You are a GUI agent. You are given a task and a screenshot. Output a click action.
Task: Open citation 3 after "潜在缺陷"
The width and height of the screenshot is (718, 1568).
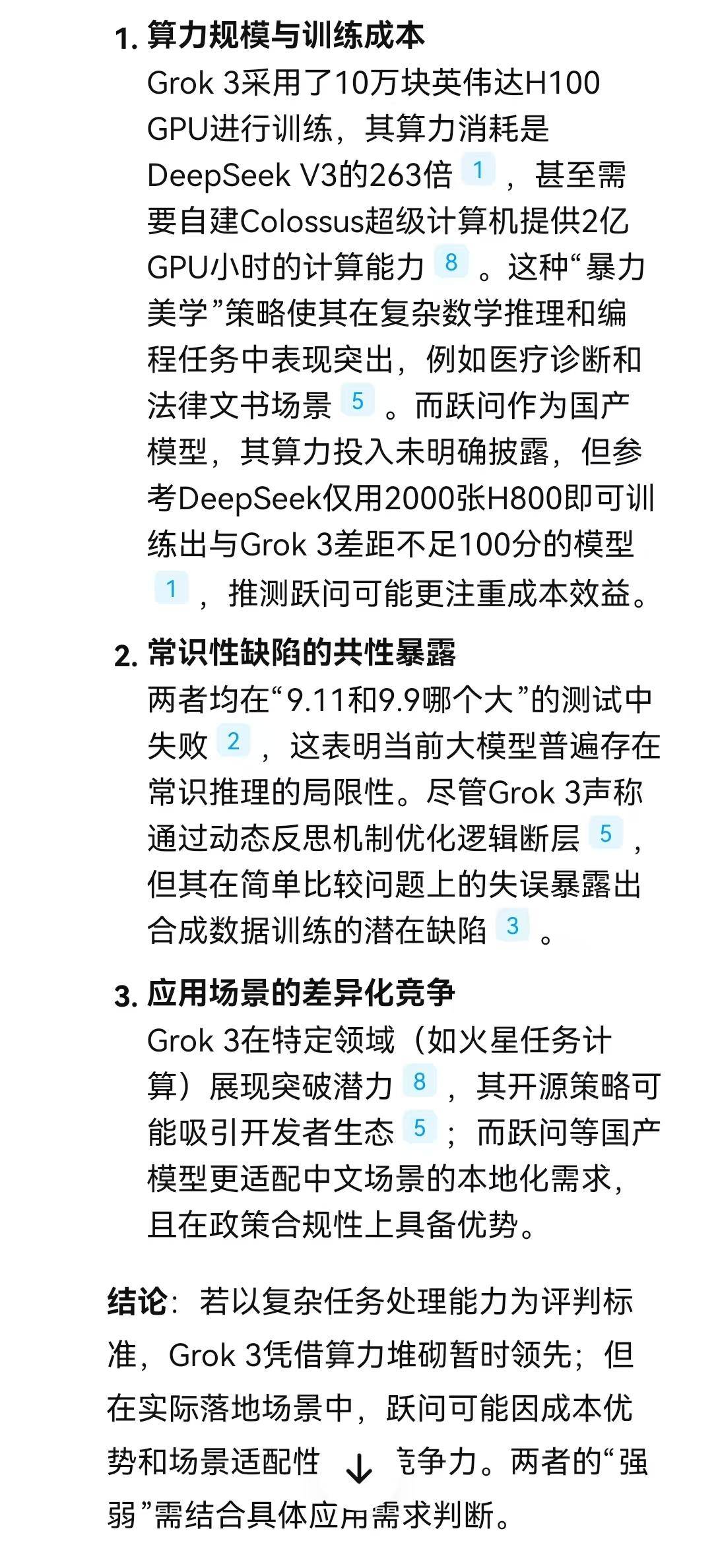(512, 926)
